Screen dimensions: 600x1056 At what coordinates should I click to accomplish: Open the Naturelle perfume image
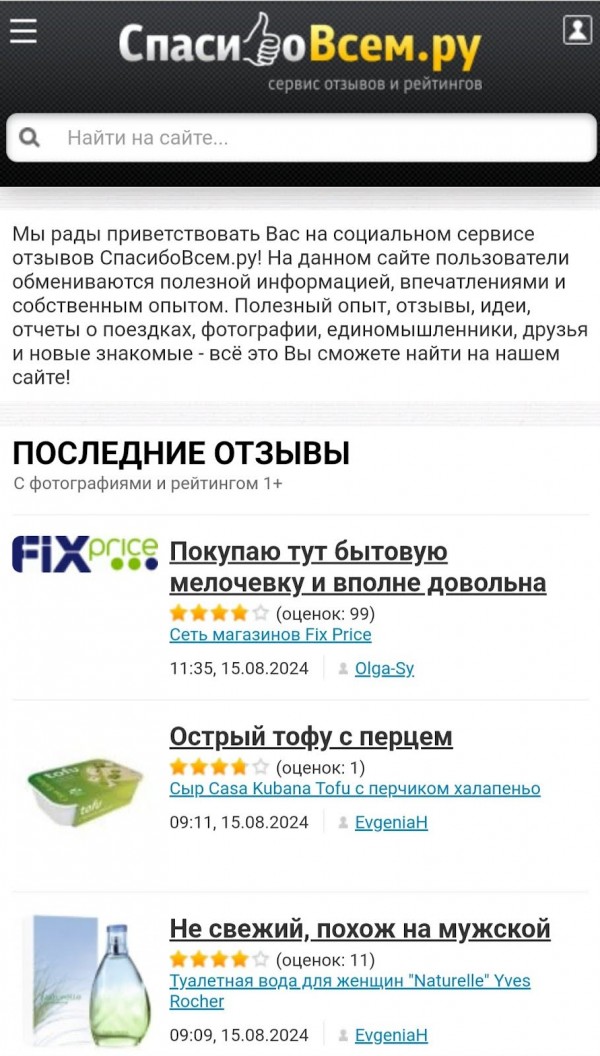85,980
